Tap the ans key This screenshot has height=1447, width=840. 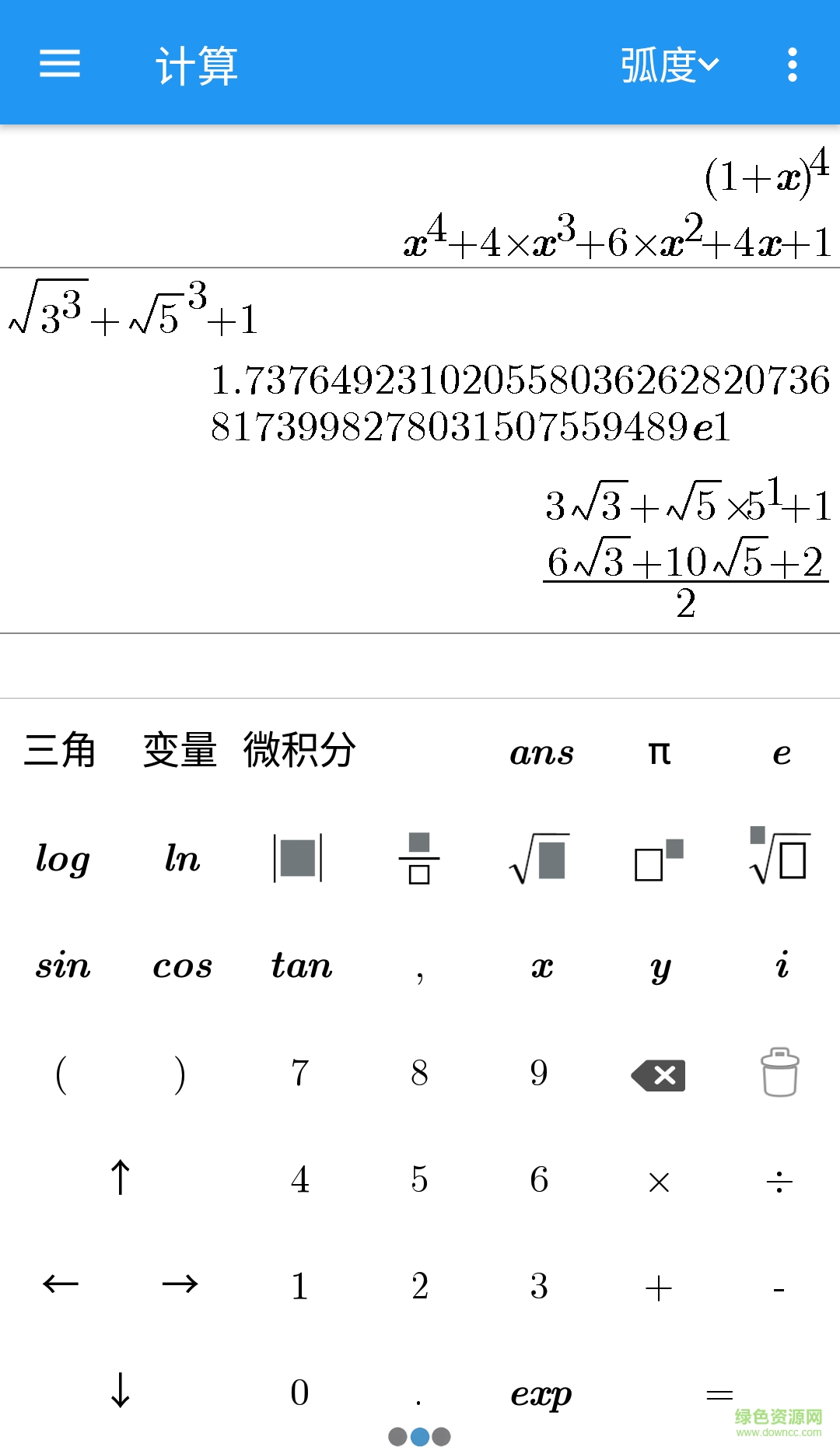point(542,752)
